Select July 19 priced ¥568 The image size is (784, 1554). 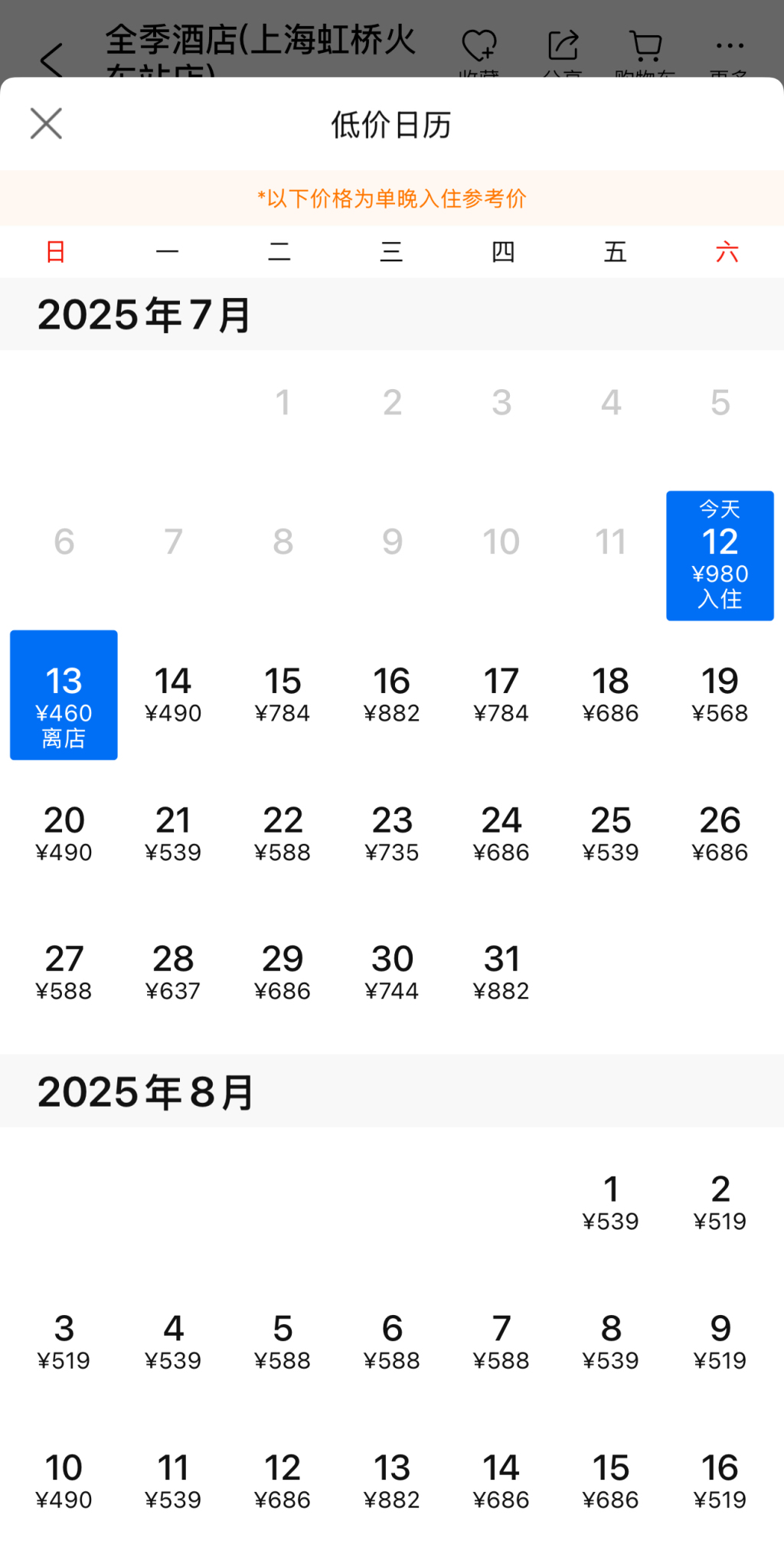coord(720,695)
